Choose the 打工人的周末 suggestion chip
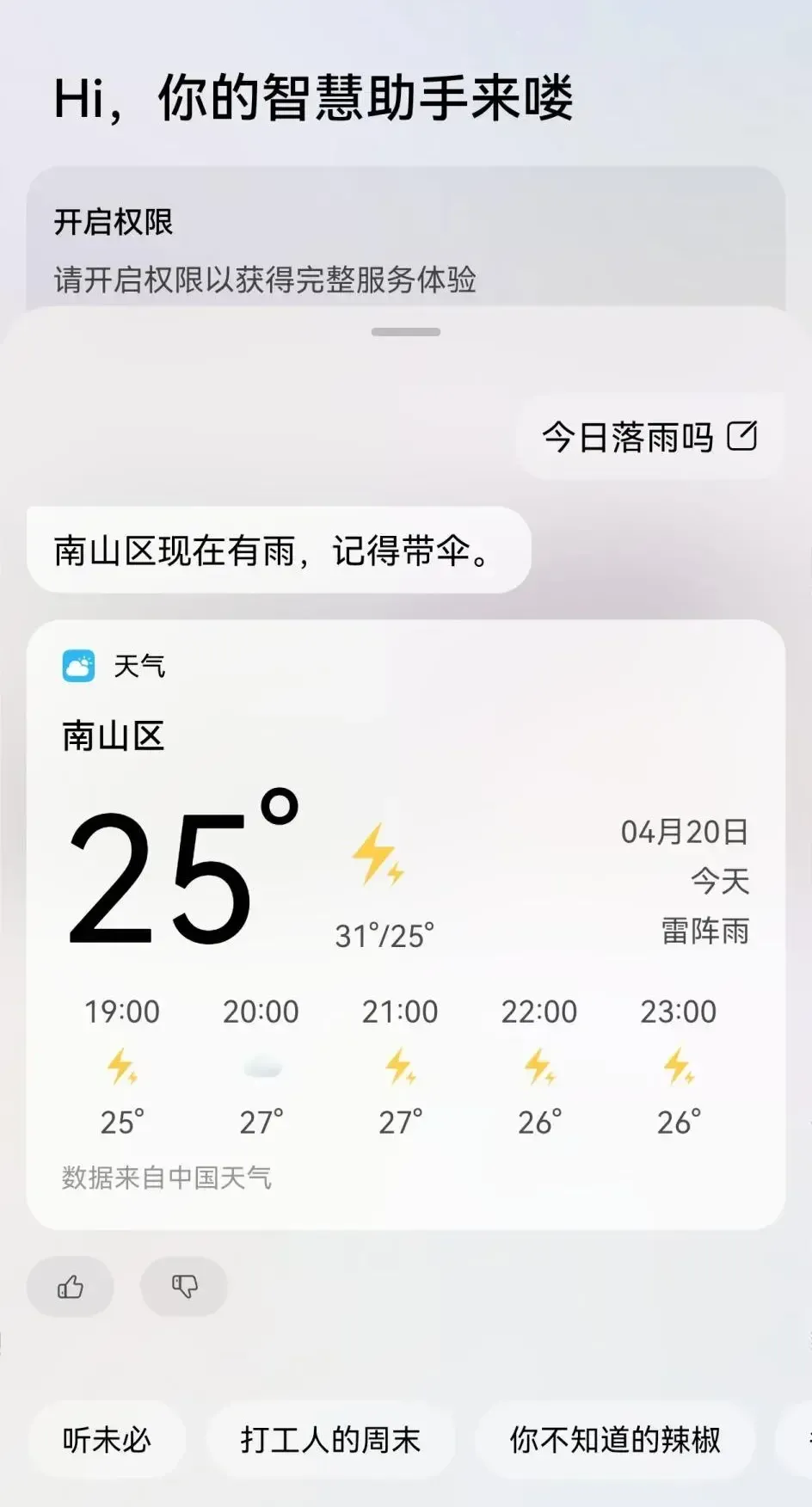 330,1440
